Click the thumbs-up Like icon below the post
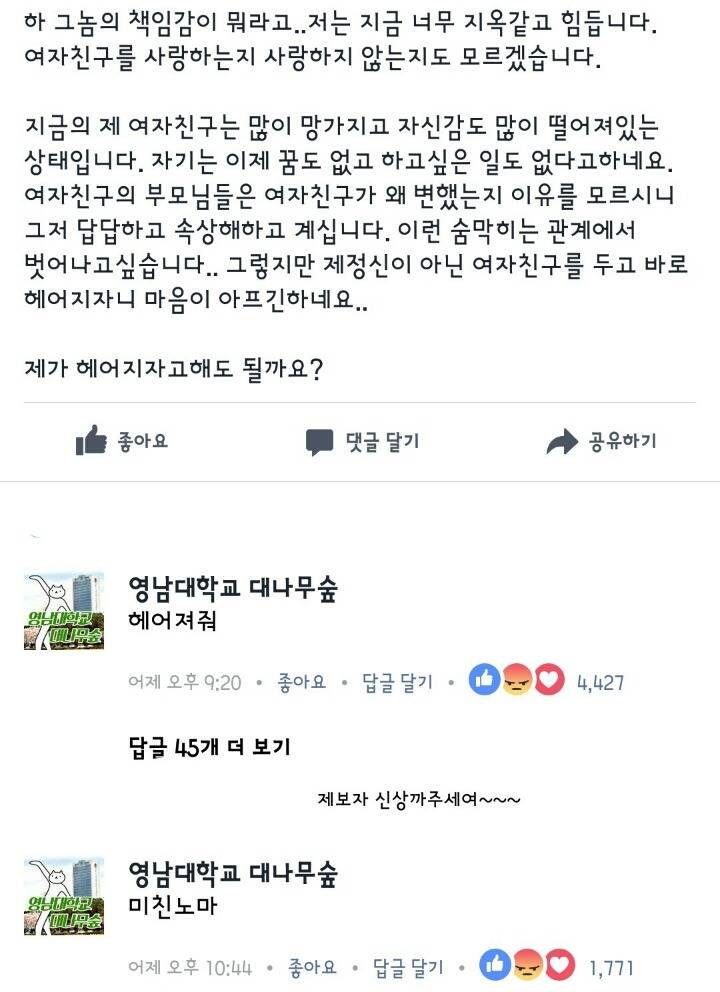 92,440
